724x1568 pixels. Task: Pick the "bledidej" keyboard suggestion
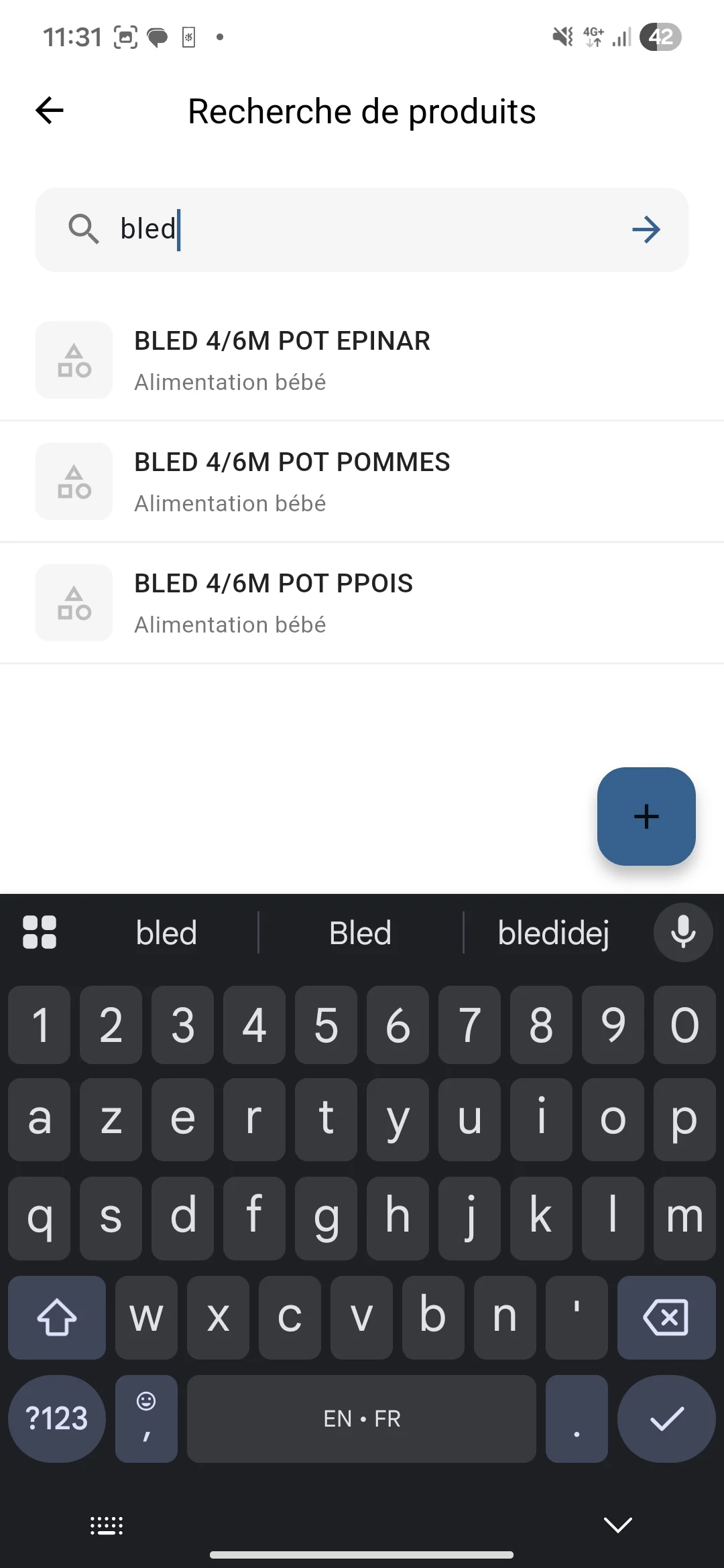coord(554,932)
